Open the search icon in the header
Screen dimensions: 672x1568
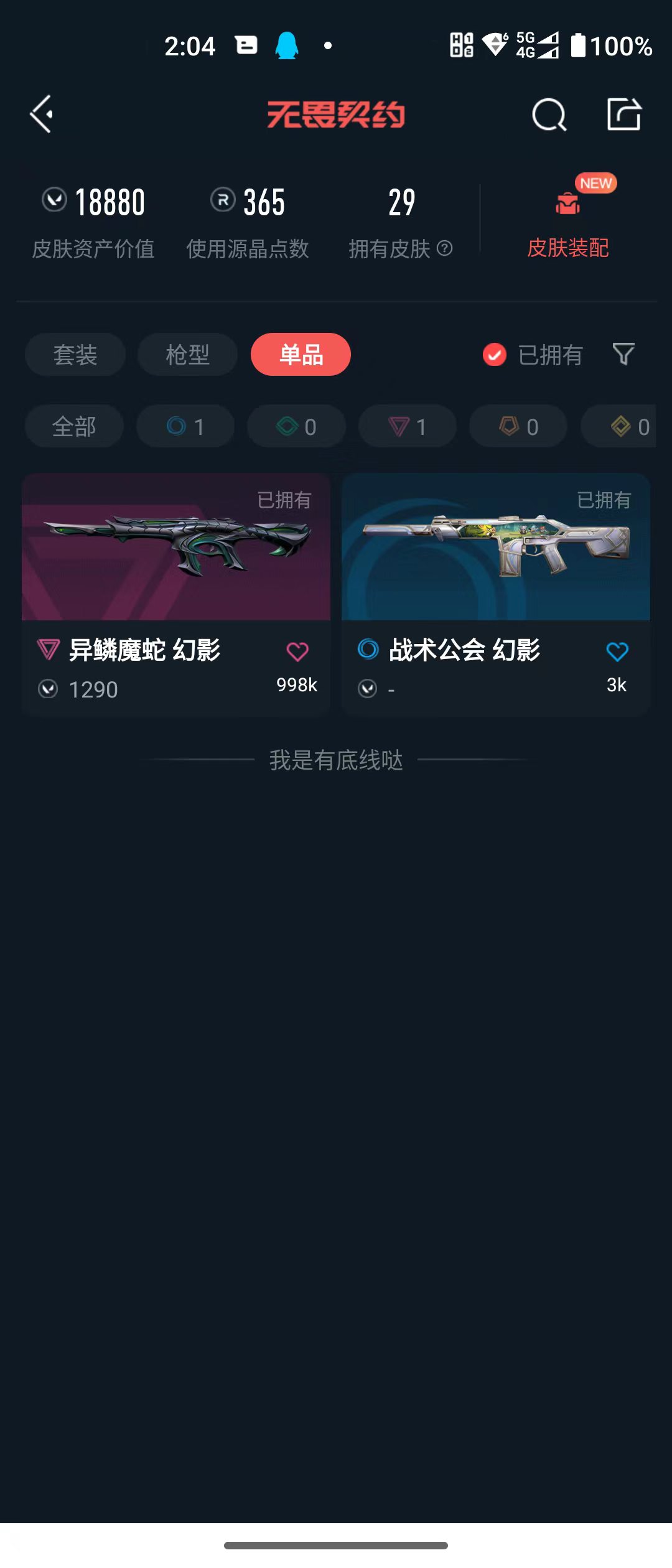click(549, 114)
